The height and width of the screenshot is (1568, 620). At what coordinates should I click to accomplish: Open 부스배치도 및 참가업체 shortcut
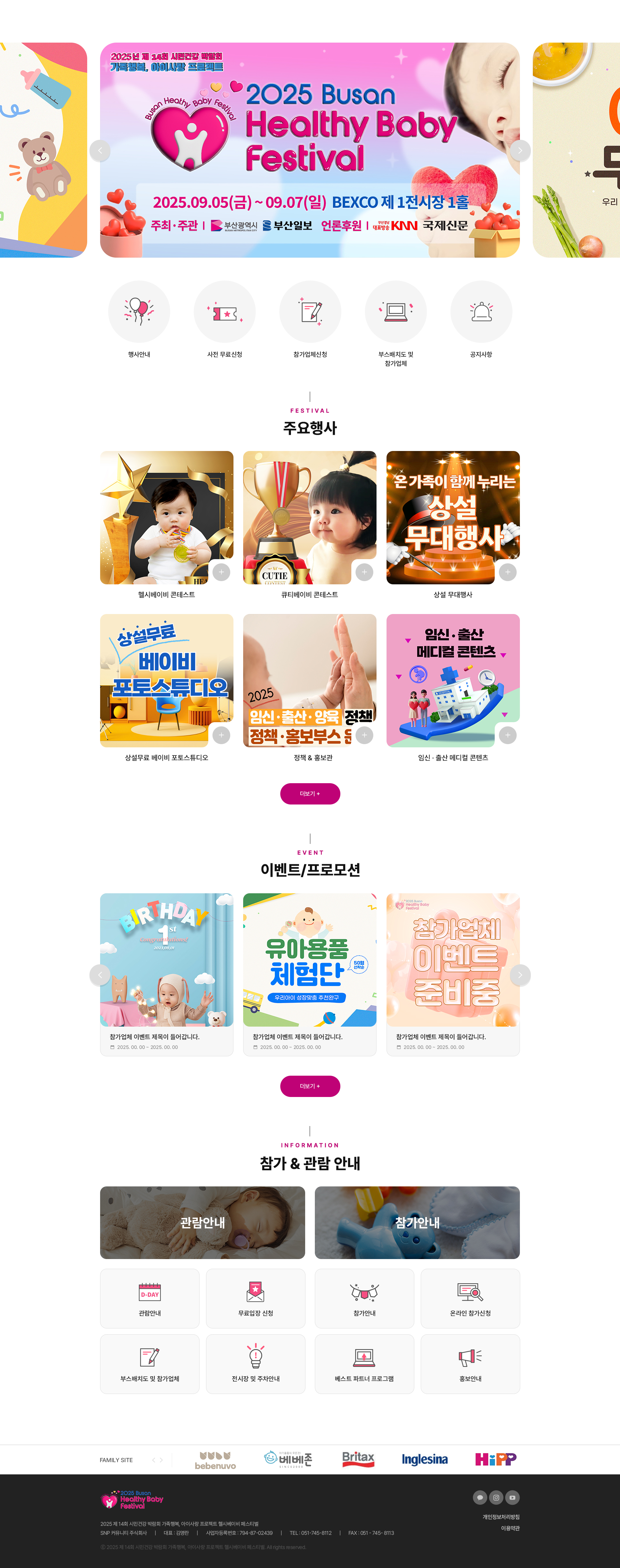click(x=395, y=312)
